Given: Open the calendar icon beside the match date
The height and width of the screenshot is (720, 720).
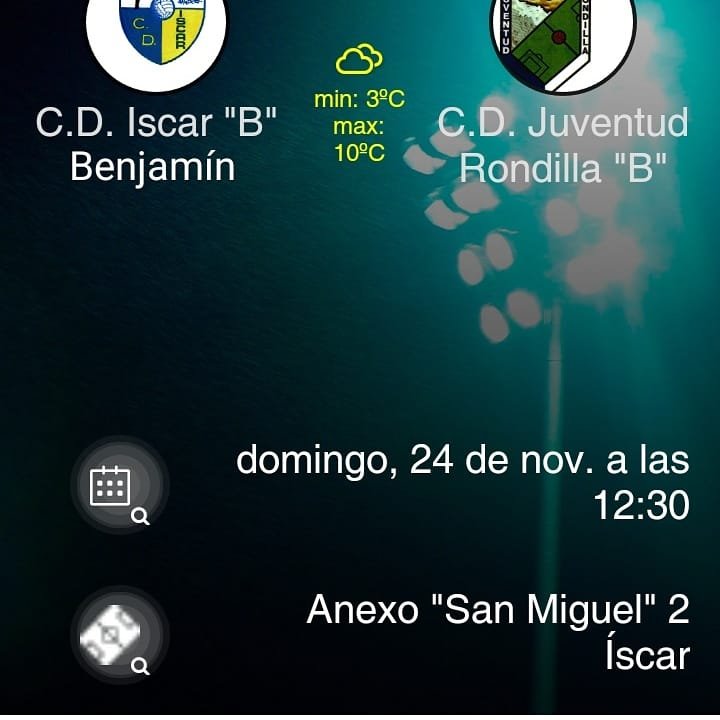Looking at the screenshot, I should [119, 486].
